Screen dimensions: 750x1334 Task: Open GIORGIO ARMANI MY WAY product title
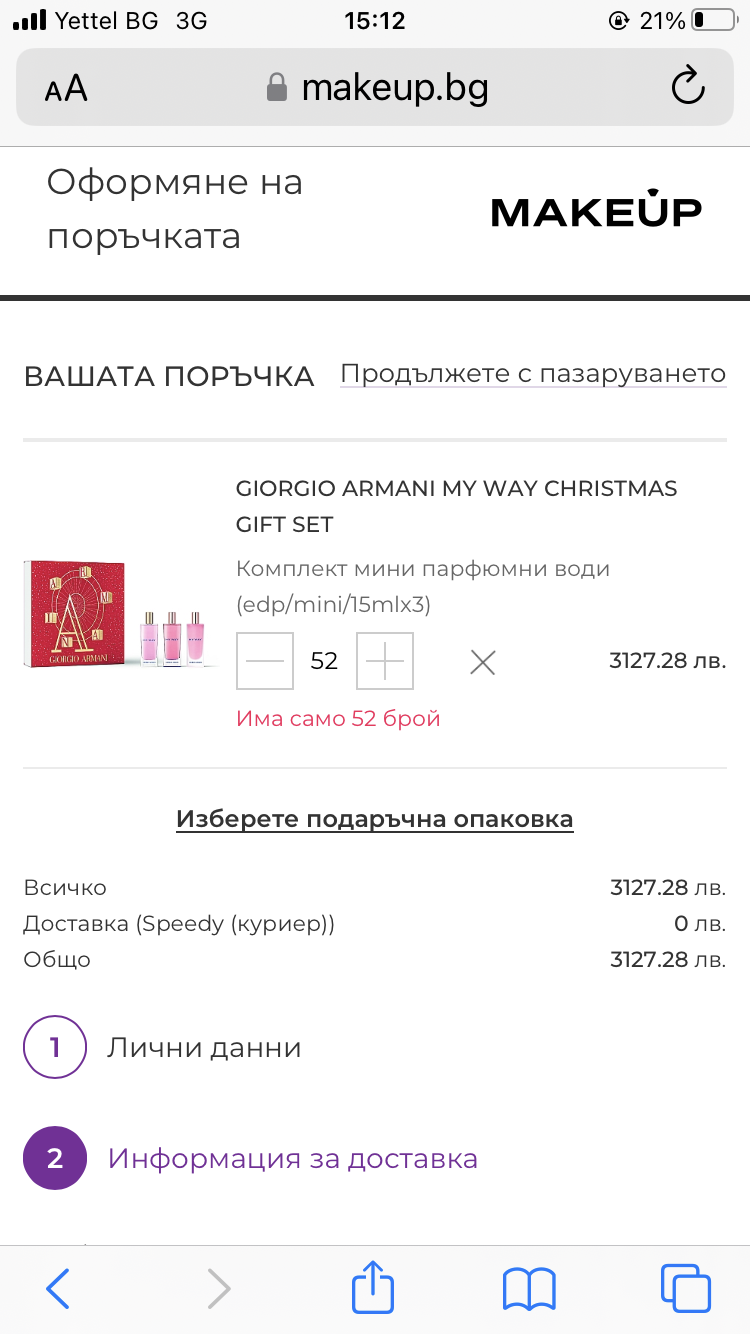(456, 506)
